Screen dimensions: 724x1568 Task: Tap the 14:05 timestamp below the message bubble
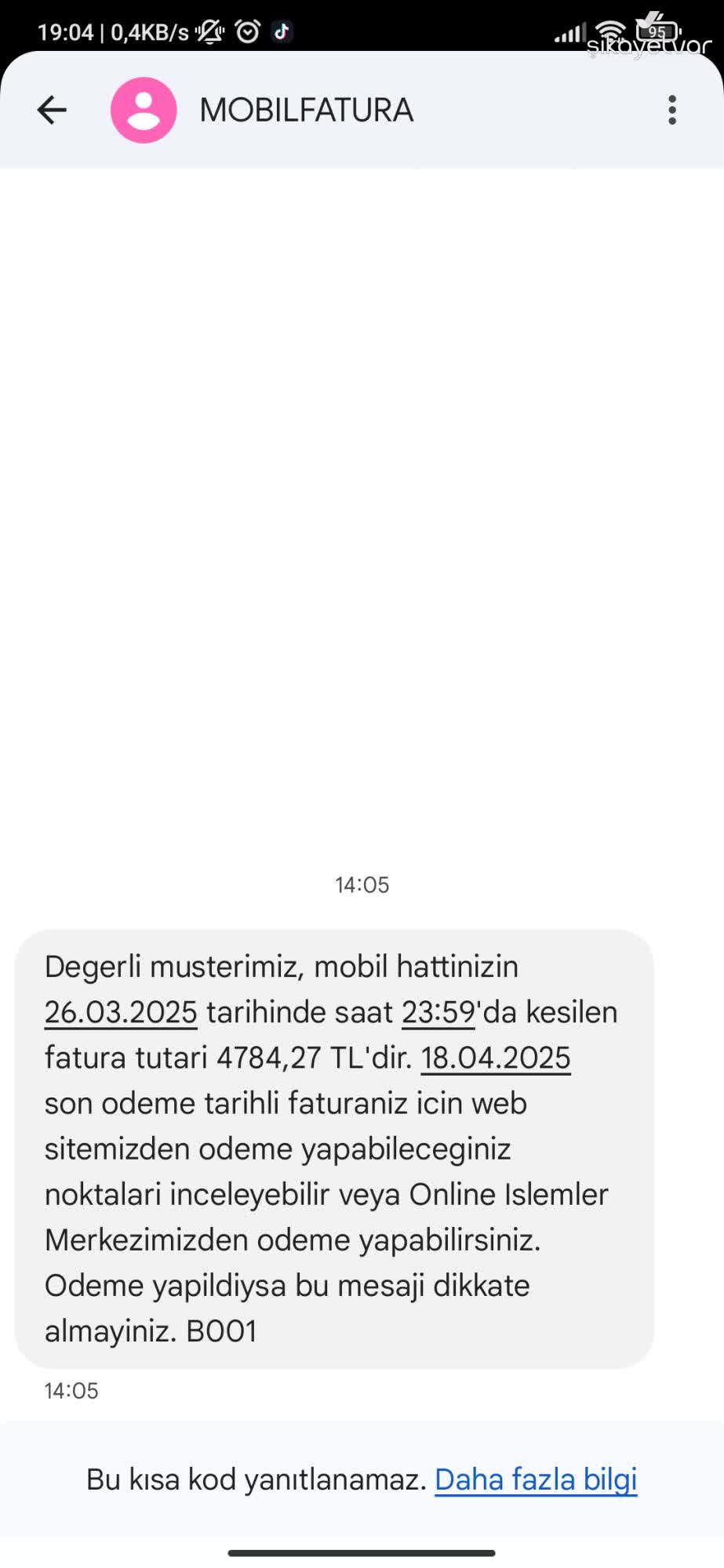click(71, 1391)
